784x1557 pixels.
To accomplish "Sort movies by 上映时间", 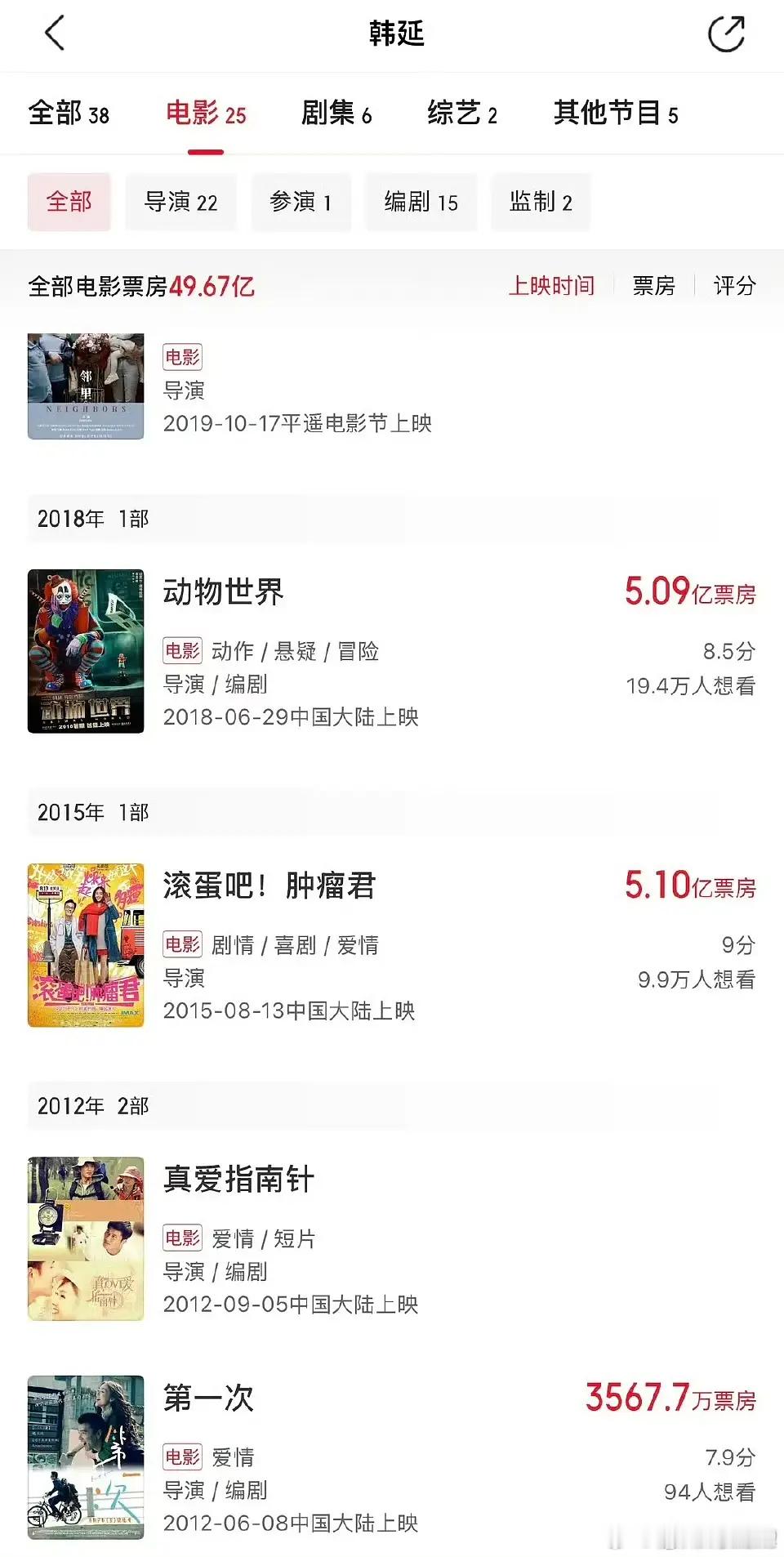I will click(553, 287).
